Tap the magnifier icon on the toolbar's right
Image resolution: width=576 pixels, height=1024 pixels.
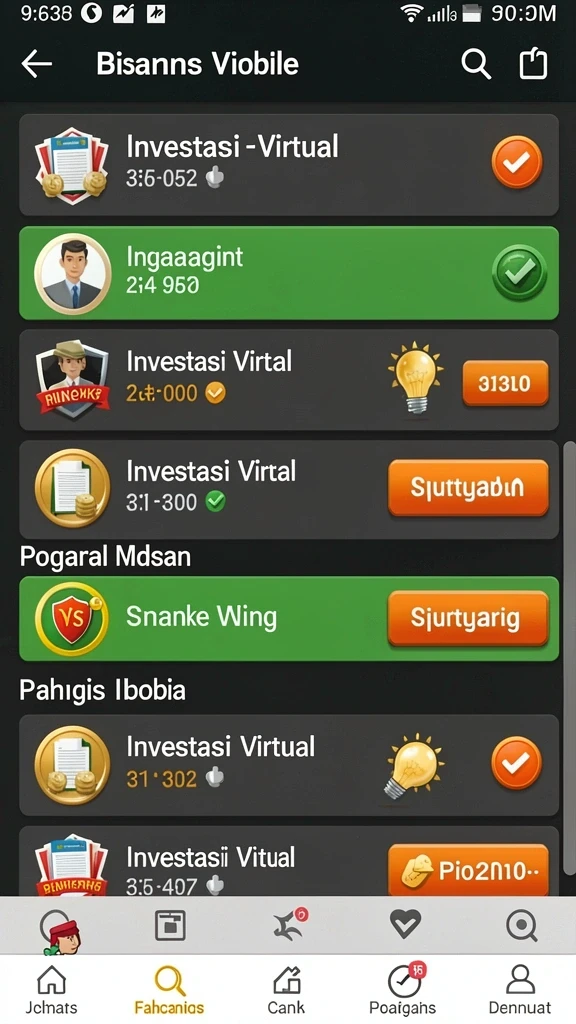[522, 925]
